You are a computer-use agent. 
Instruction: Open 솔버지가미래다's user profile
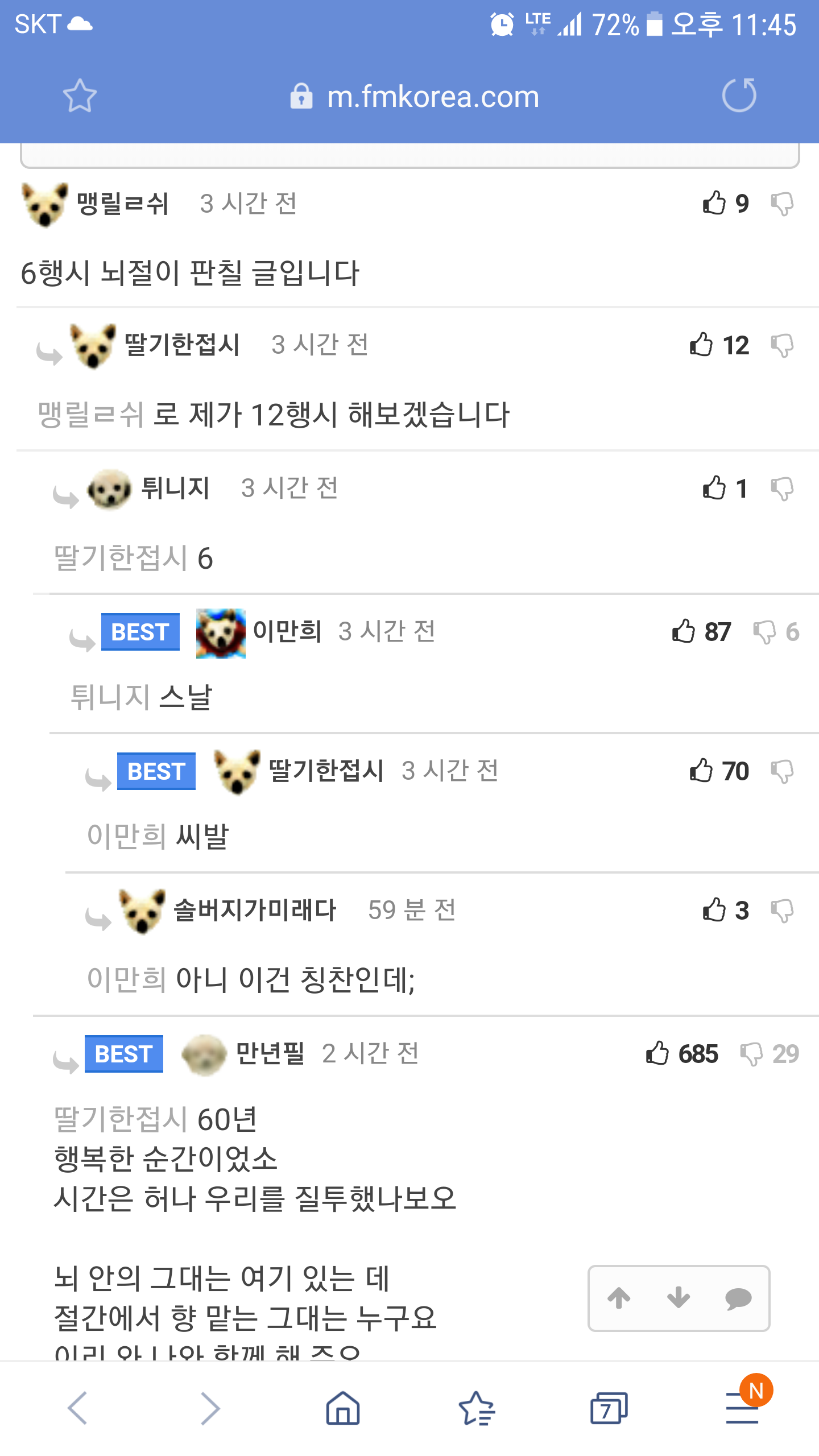pos(255,910)
